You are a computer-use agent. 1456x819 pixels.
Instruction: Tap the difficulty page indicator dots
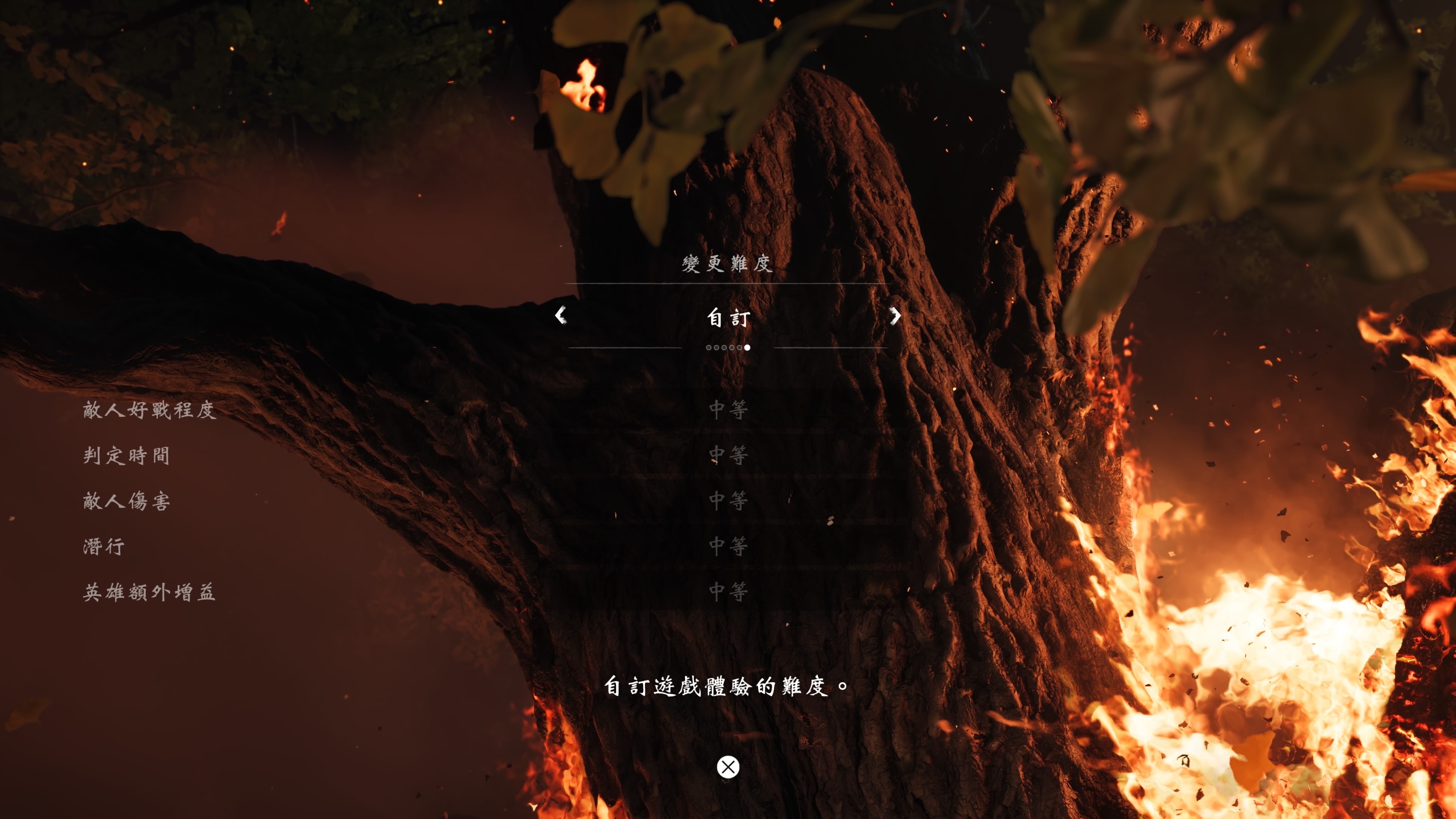click(x=728, y=348)
